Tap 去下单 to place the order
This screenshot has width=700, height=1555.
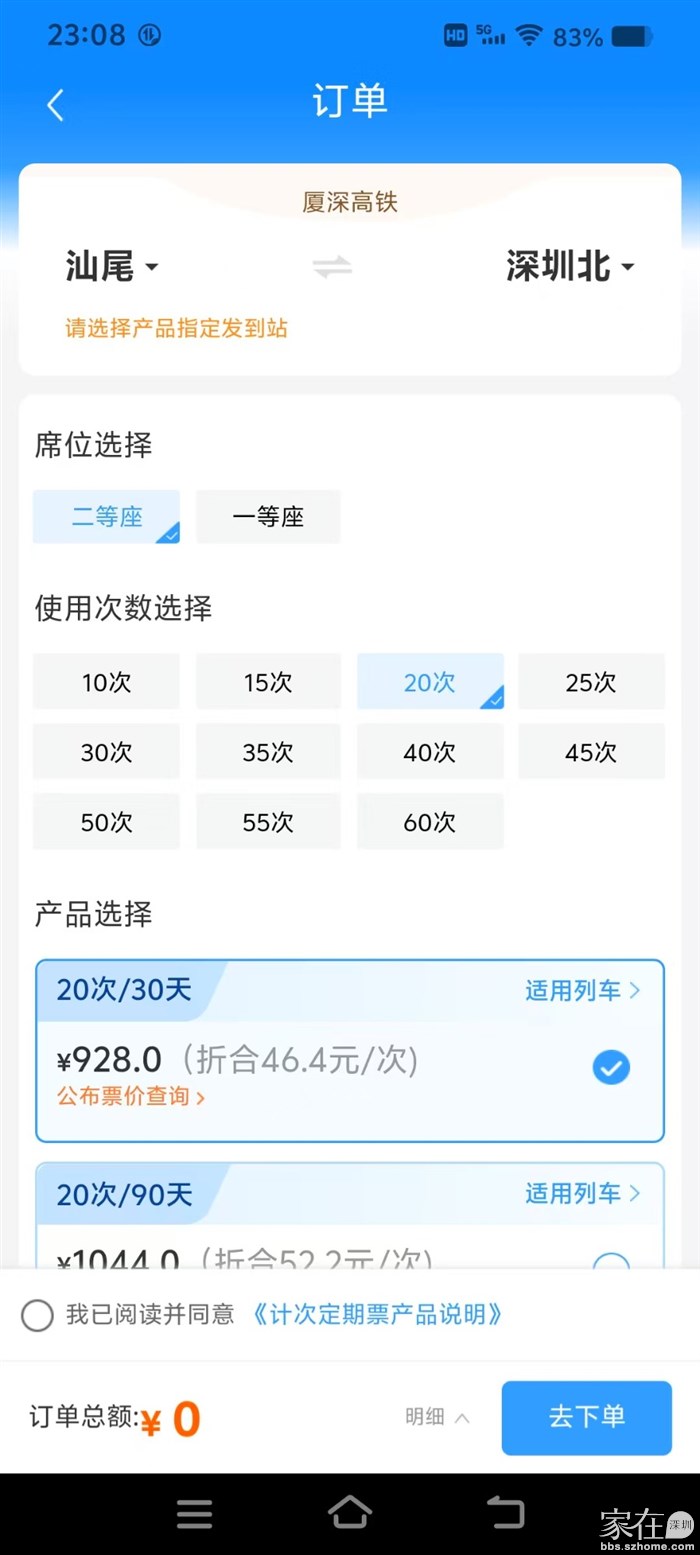click(x=586, y=1417)
